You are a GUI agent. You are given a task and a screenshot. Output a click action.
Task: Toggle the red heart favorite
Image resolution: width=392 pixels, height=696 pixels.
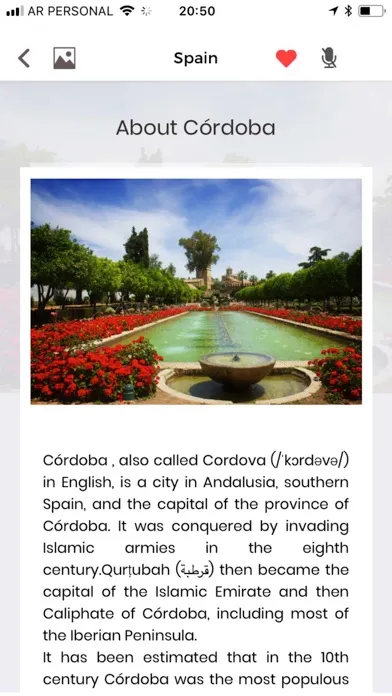click(x=286, y=58)
